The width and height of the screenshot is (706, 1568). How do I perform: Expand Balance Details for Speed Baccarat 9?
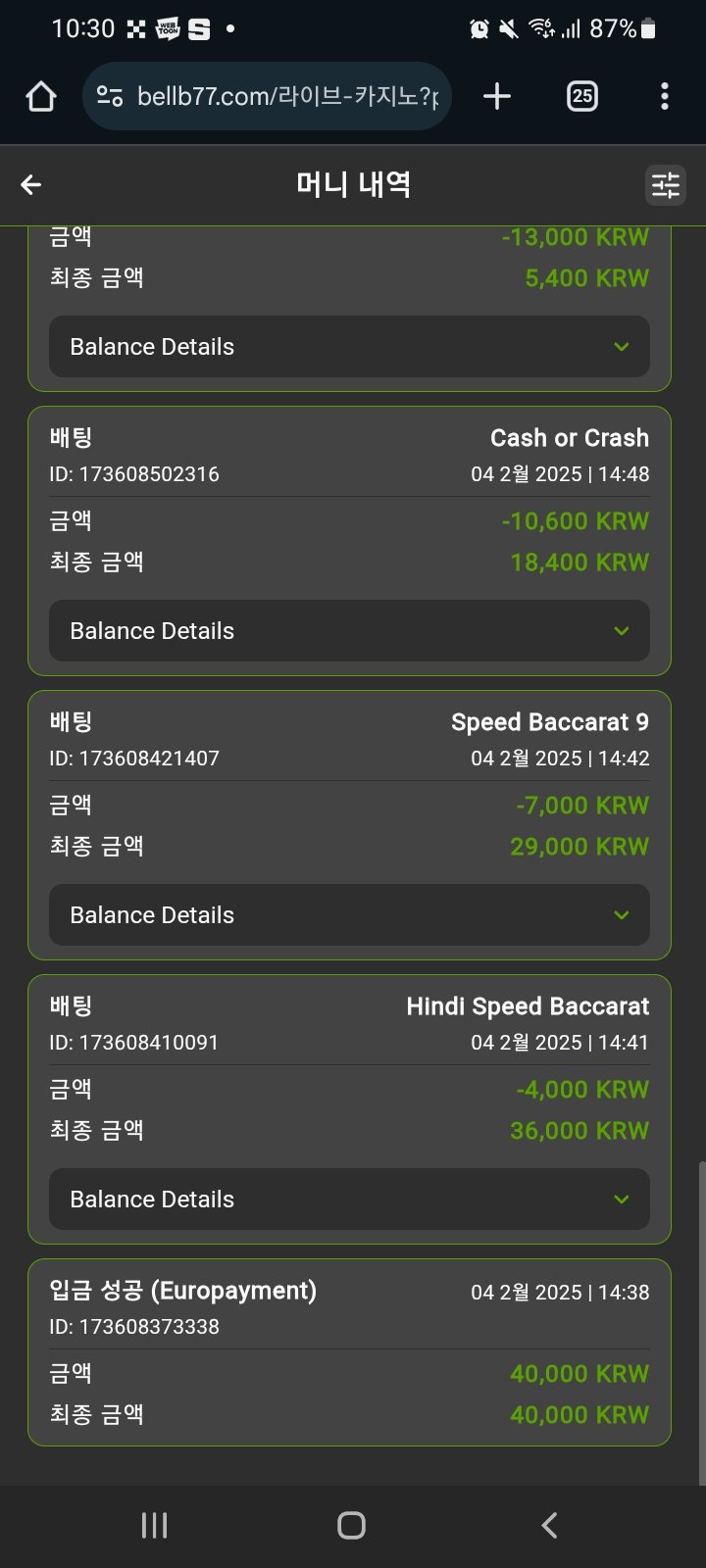(349, 915)
